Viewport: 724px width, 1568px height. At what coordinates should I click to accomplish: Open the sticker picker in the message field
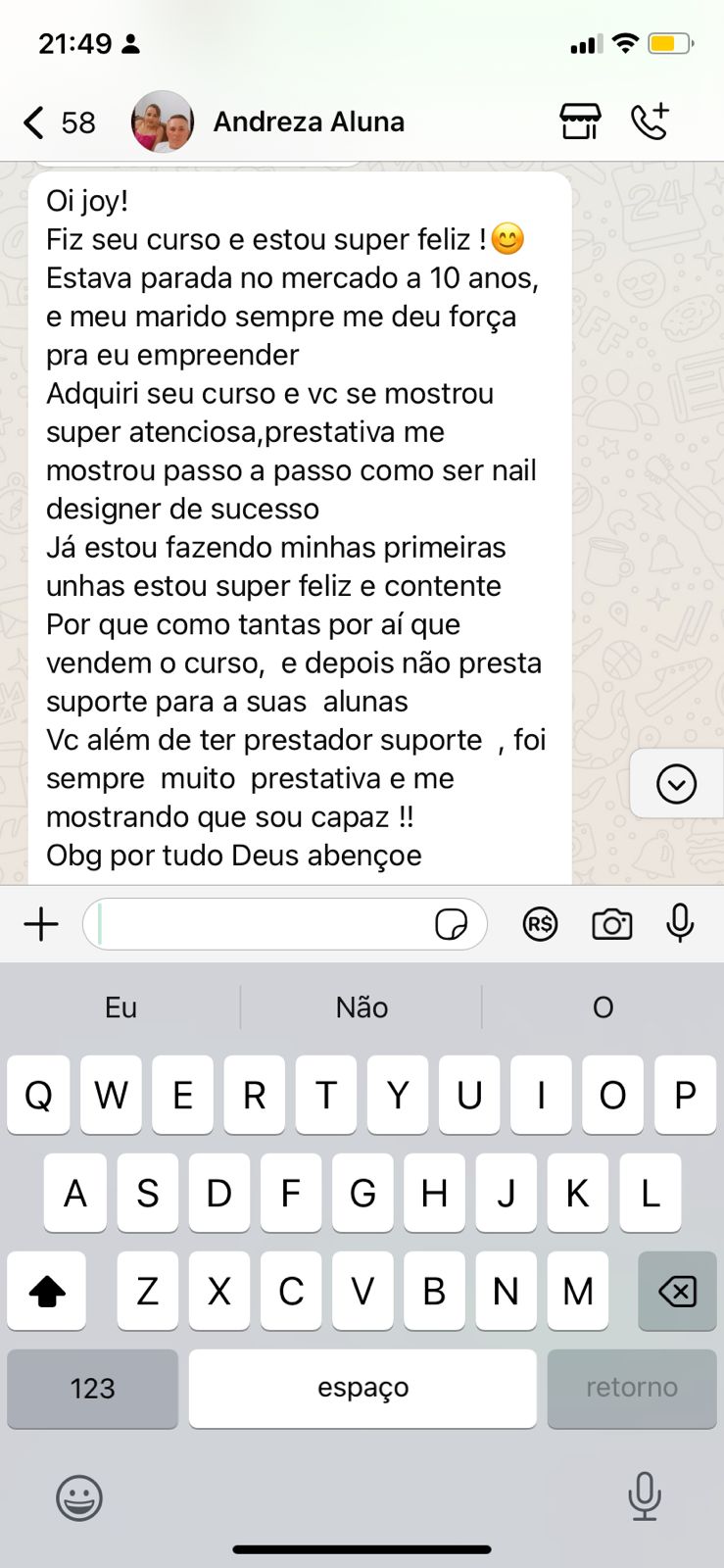[450, 924]
